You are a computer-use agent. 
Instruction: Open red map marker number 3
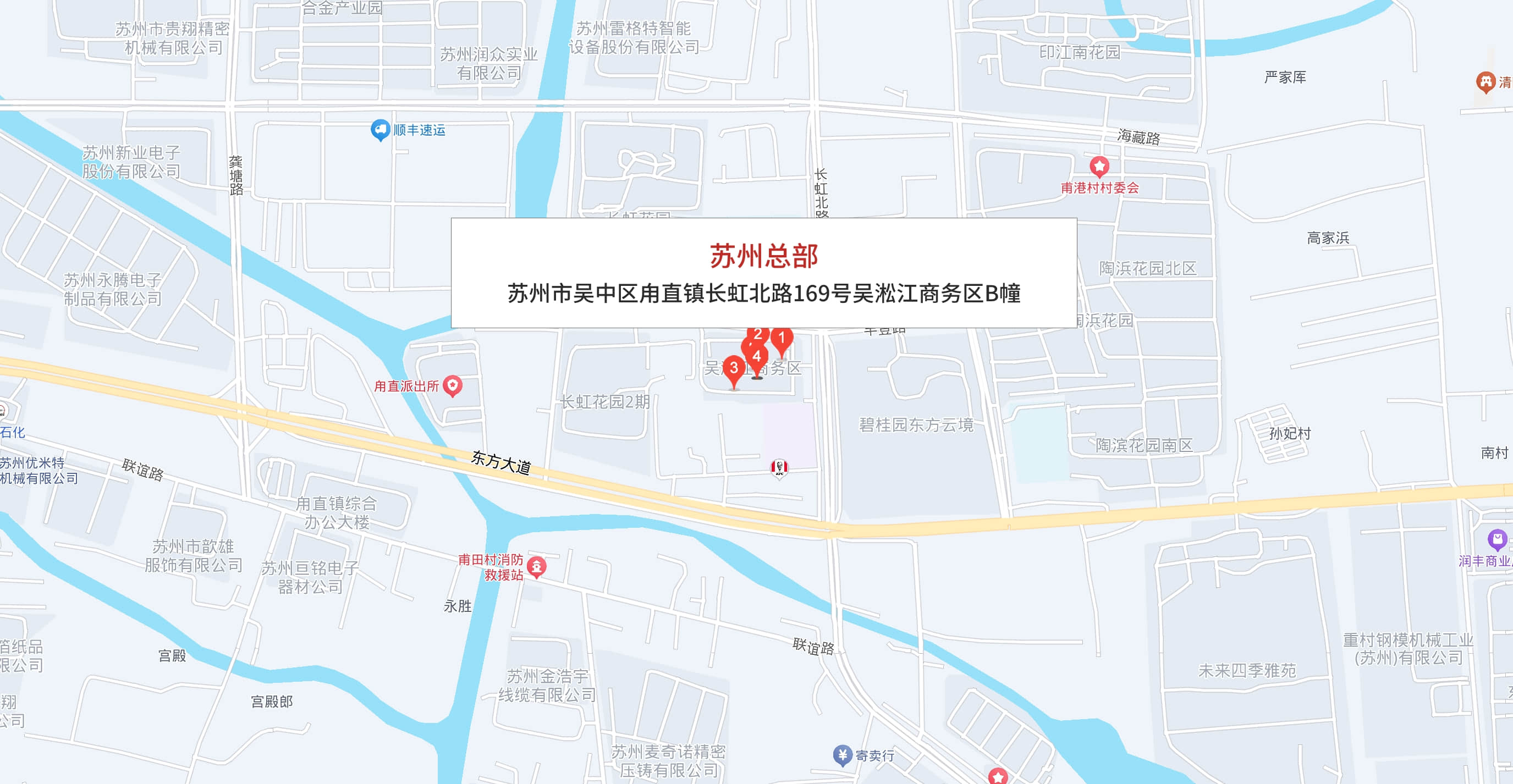point(734,369)
